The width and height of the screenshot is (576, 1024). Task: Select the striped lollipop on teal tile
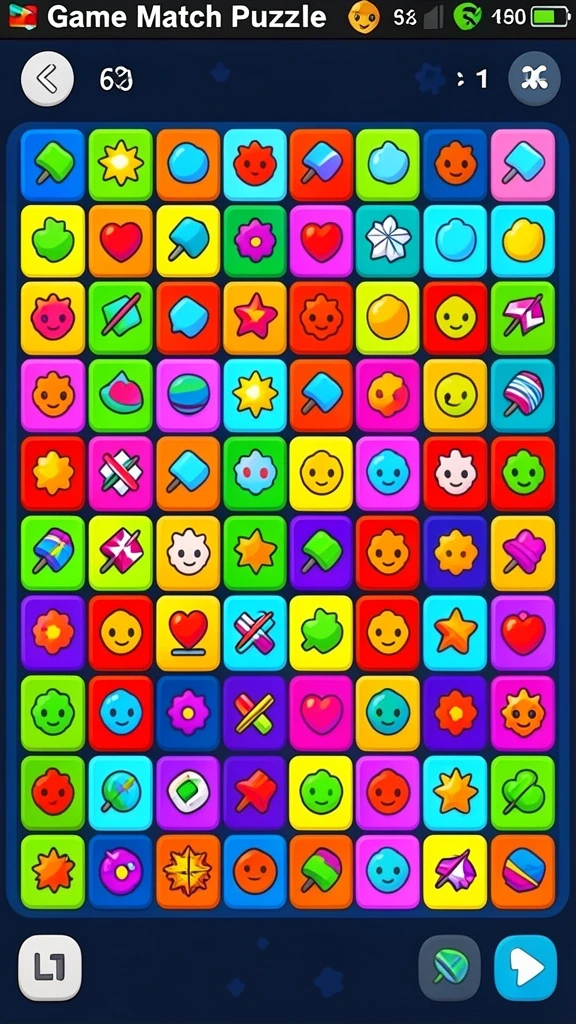[x=522, y=395]
